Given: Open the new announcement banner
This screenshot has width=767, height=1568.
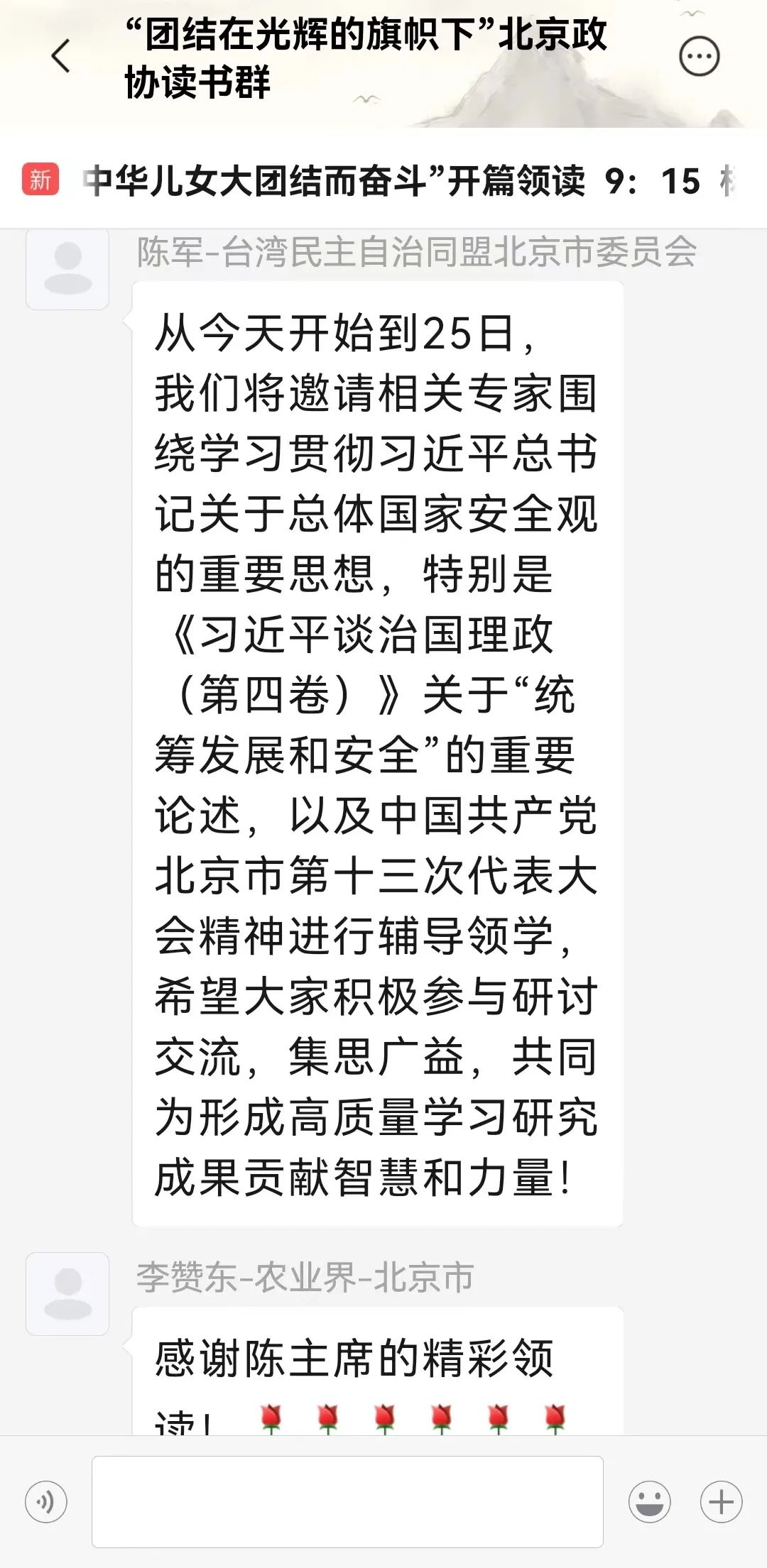Looking at the screenshot, I should [x=383, y=181].
